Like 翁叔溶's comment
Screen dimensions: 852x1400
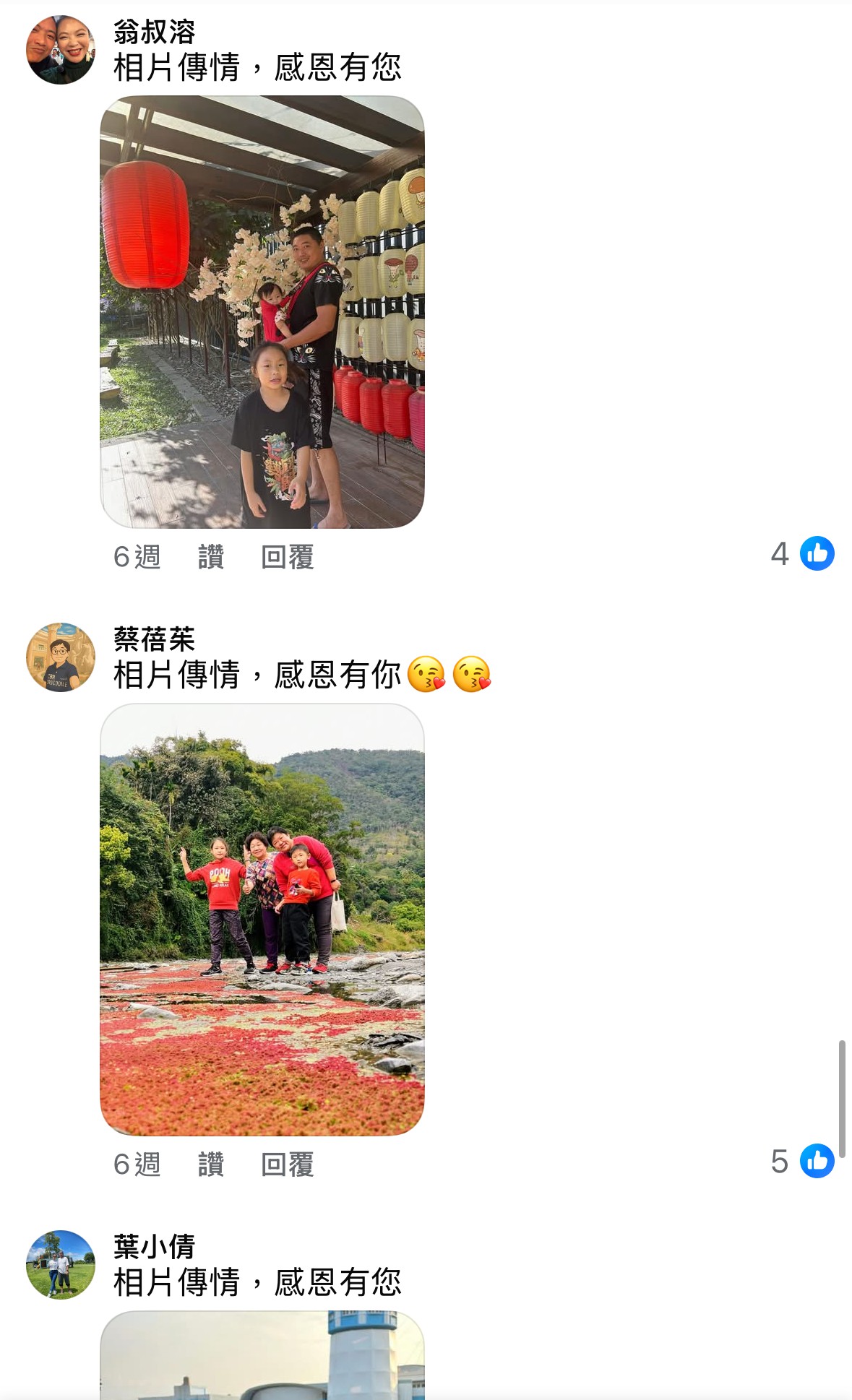(x=210, y=557)
